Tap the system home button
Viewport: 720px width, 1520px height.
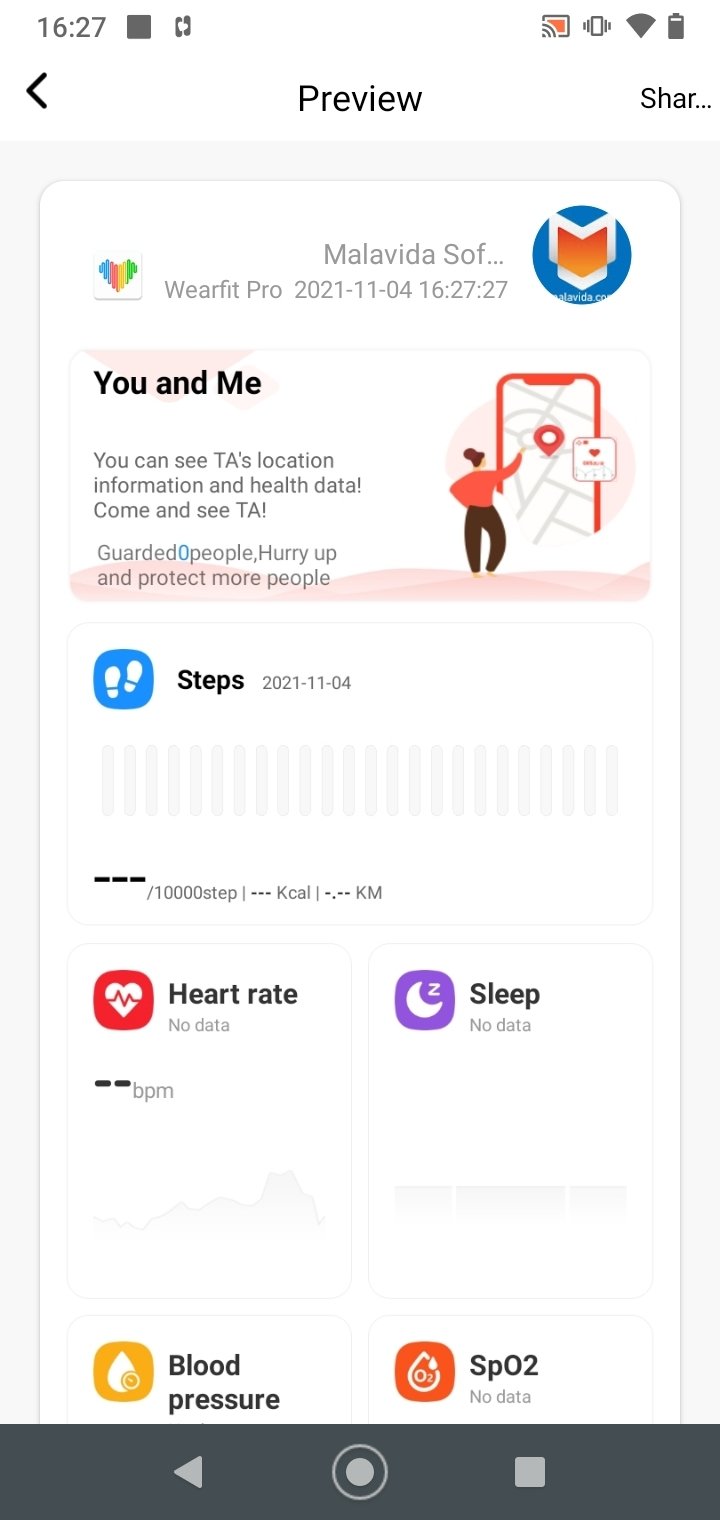(x=359, y=1472)
